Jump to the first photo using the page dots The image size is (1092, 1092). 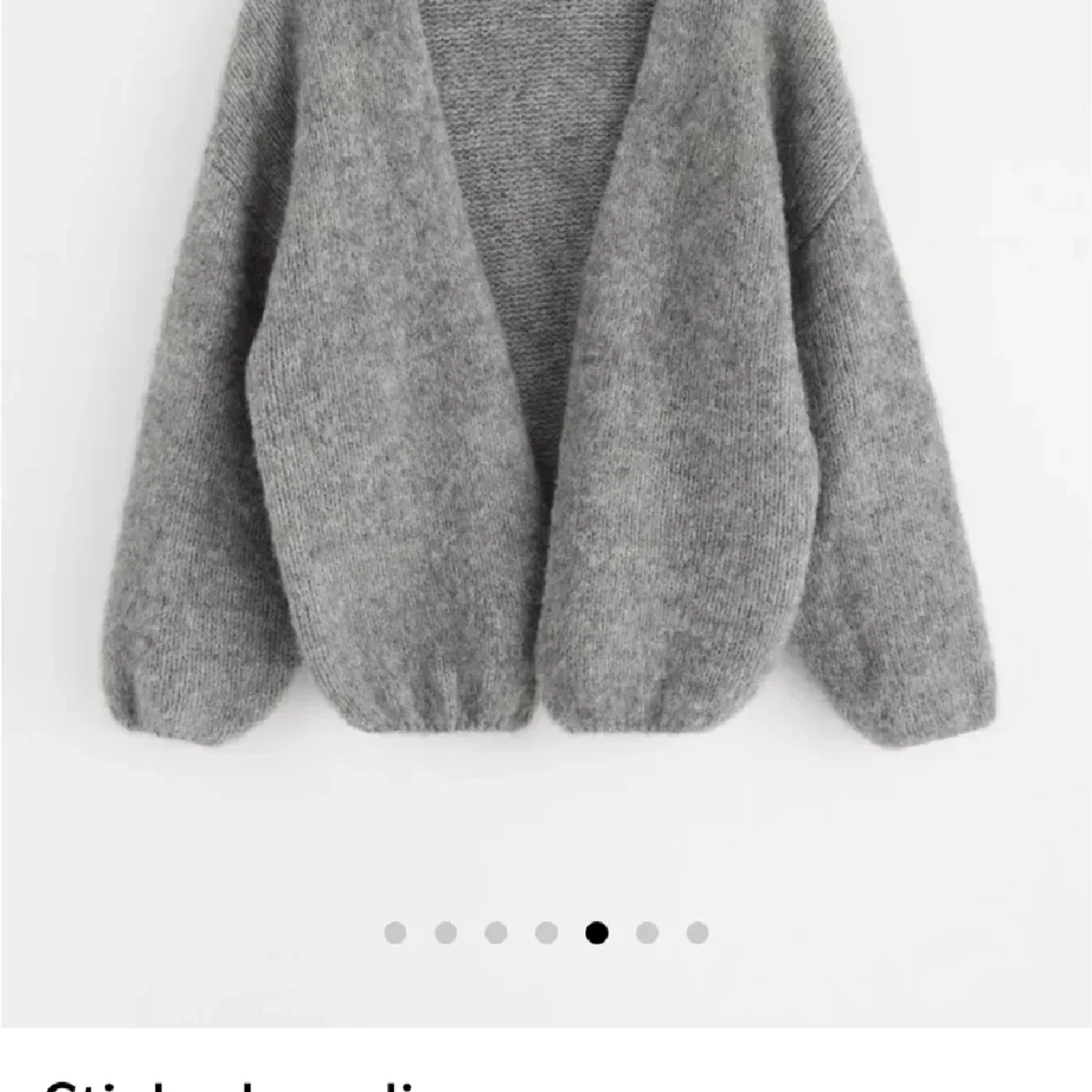395,933
